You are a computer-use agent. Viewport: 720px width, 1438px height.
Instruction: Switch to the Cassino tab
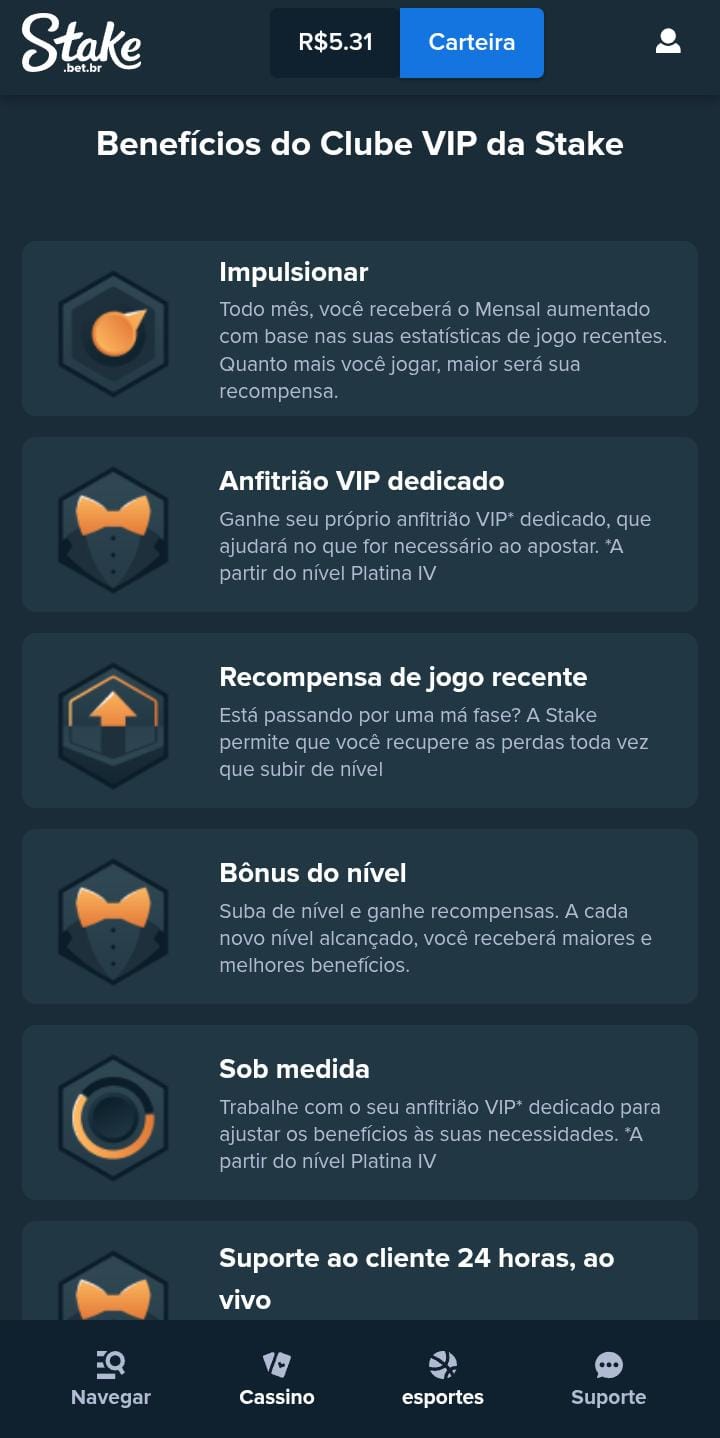tap(276, 1378)
